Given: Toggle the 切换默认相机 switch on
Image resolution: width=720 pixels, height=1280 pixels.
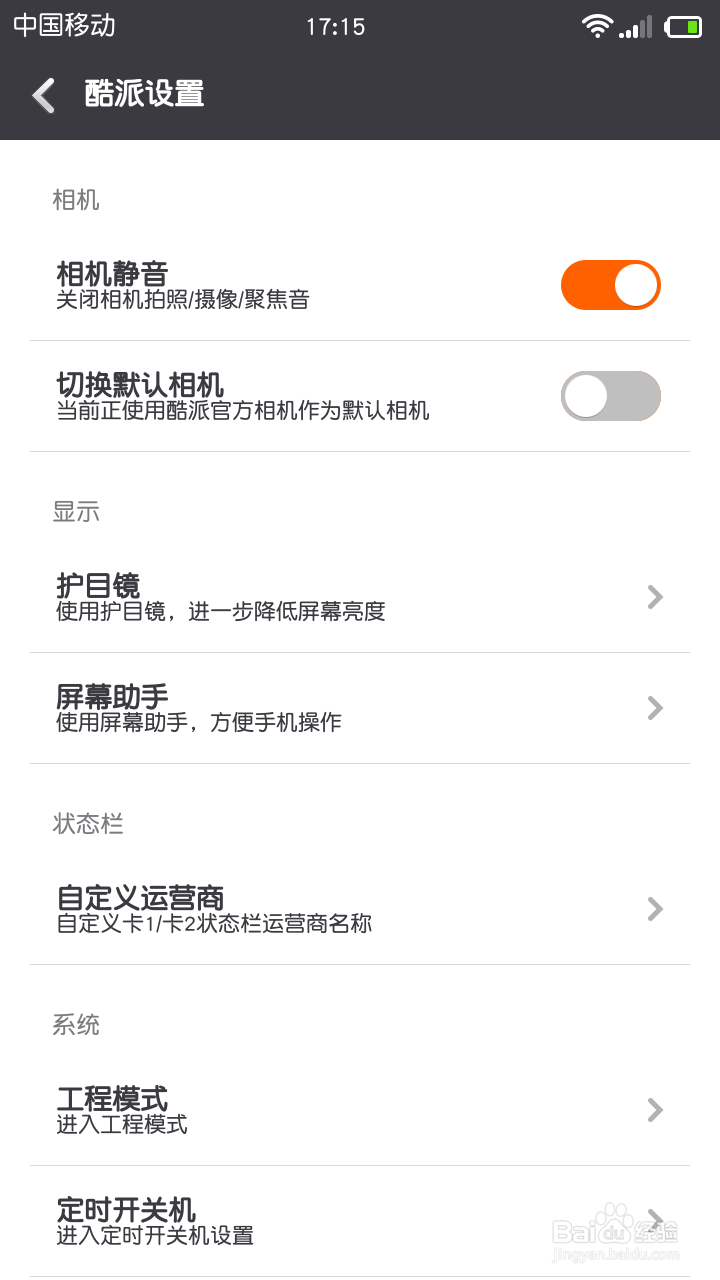Looking at the screenshot, I should coord(611,396).
